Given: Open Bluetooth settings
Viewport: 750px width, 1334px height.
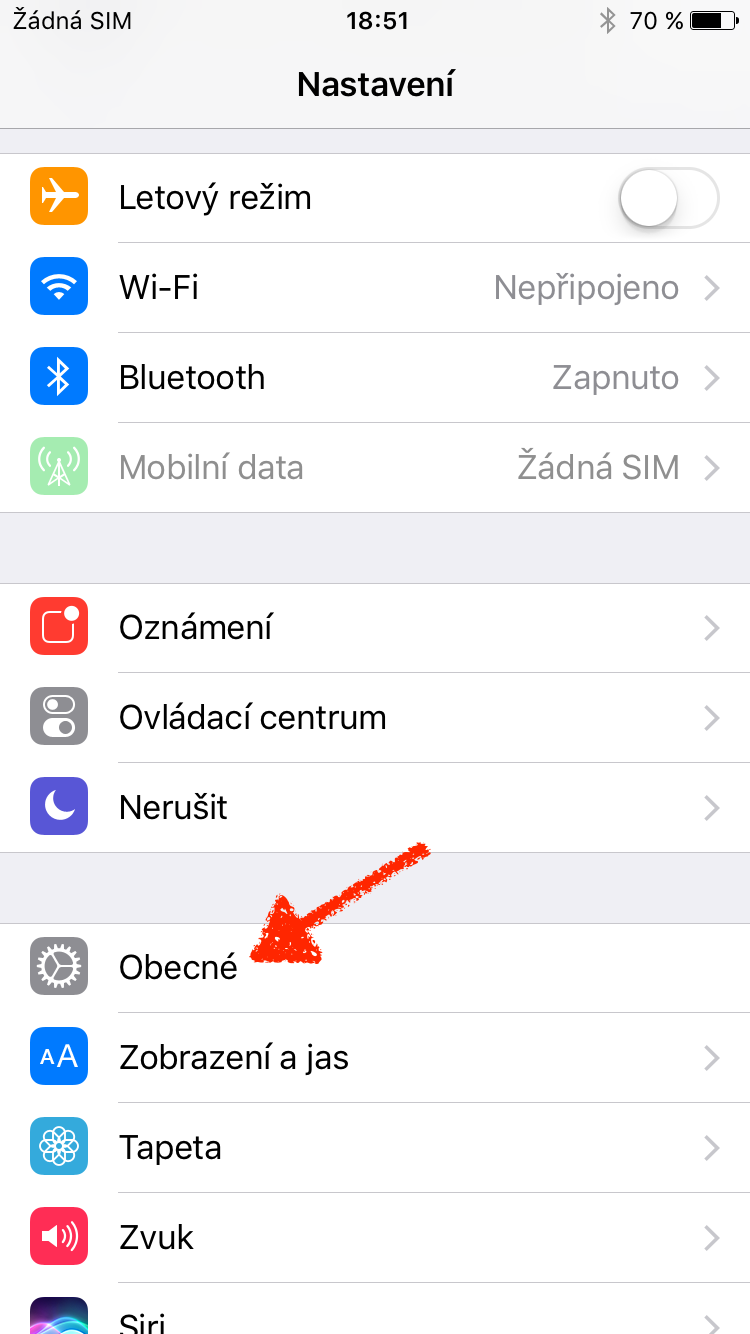Looking at the screenshot, I should click(x=375, y=378).
